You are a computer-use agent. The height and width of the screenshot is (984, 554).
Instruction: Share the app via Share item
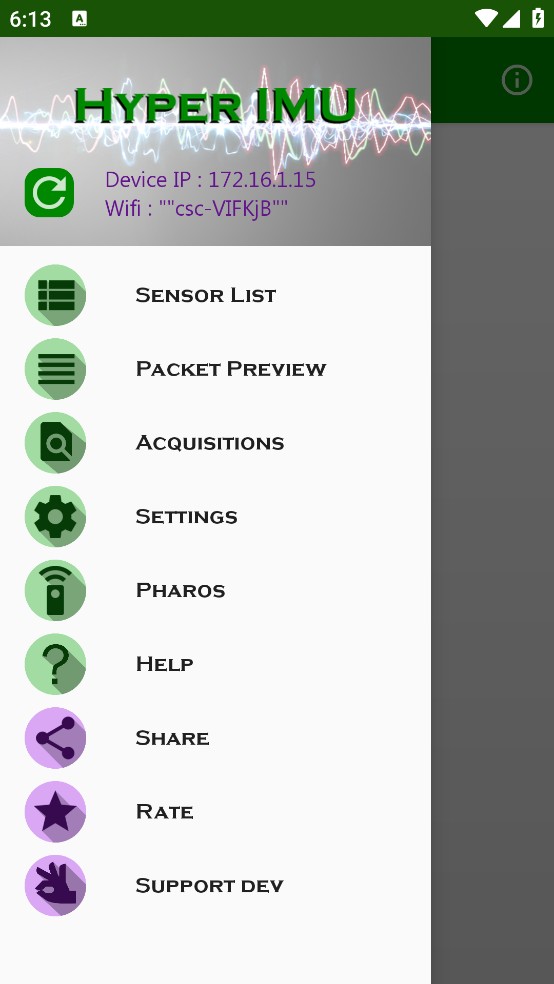215,738
